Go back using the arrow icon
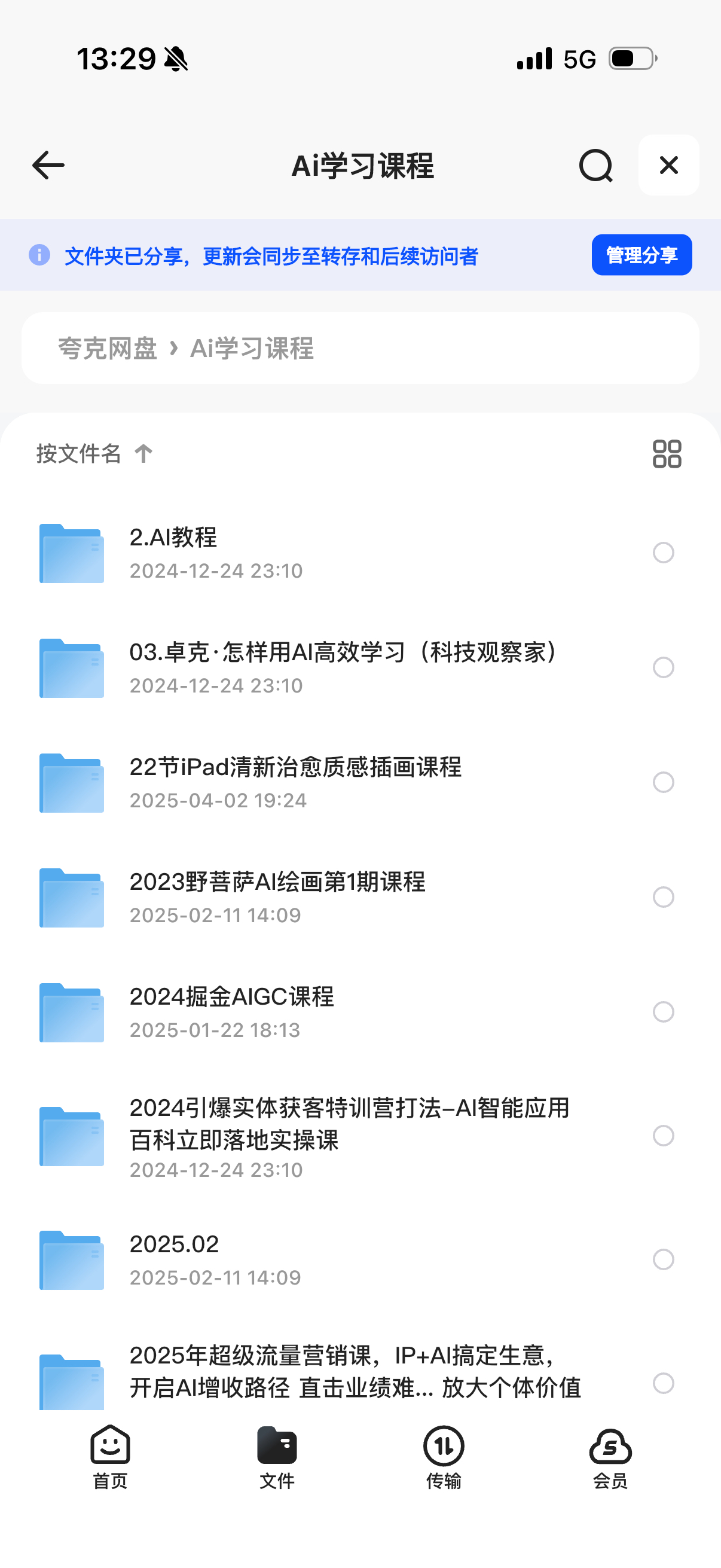Image resolution: width=721 pixels, height=1568 pixels. tap(48, 165)
